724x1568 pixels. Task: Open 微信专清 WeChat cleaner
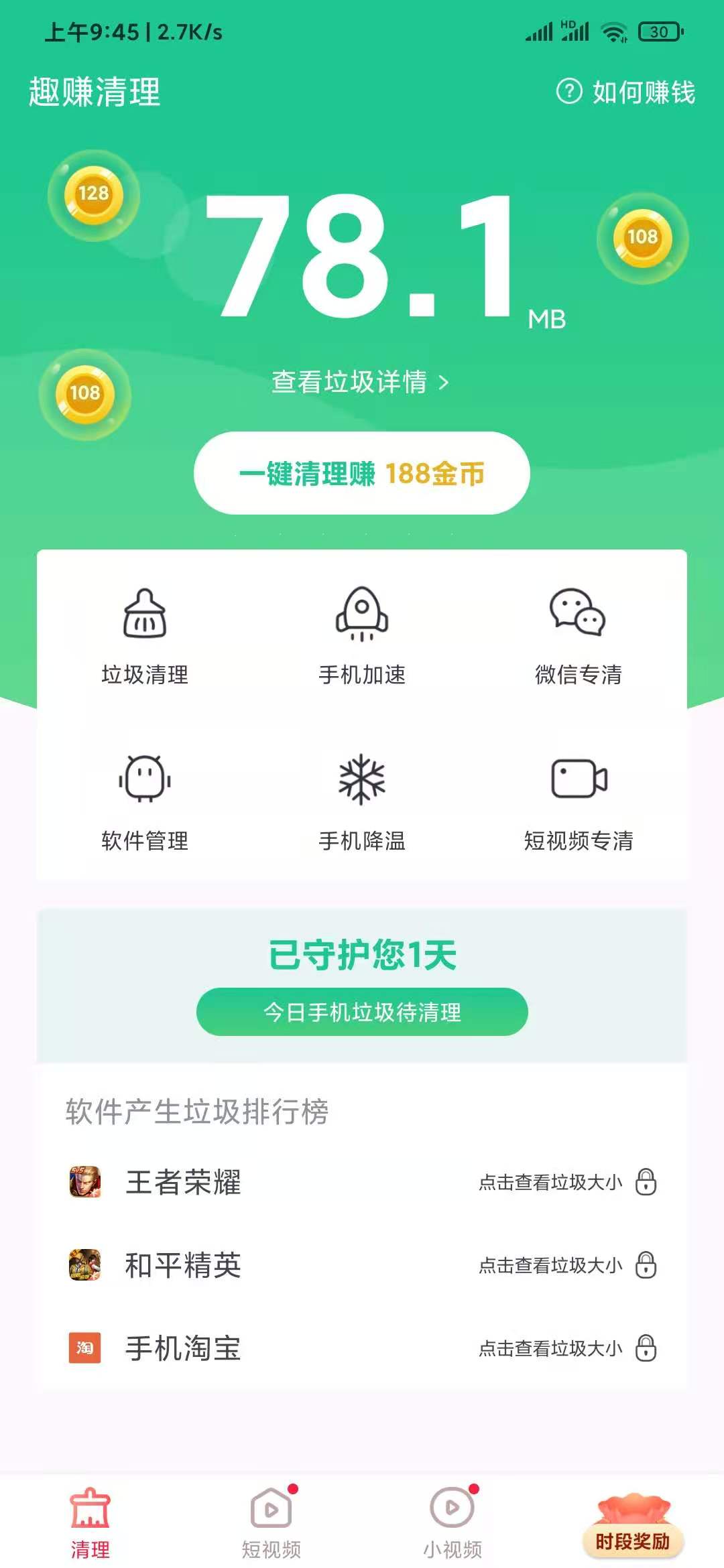click(578, 635)
